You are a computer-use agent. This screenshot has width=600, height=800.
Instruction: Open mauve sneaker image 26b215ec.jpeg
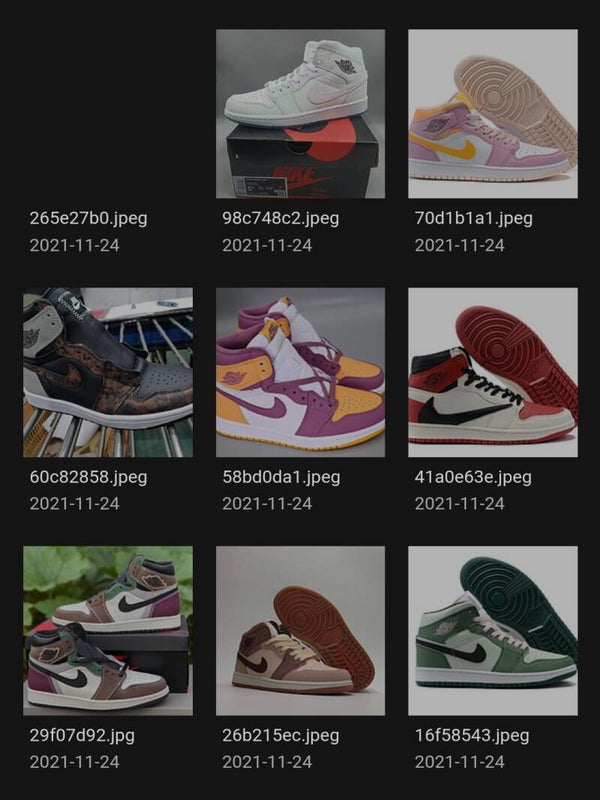300,630
